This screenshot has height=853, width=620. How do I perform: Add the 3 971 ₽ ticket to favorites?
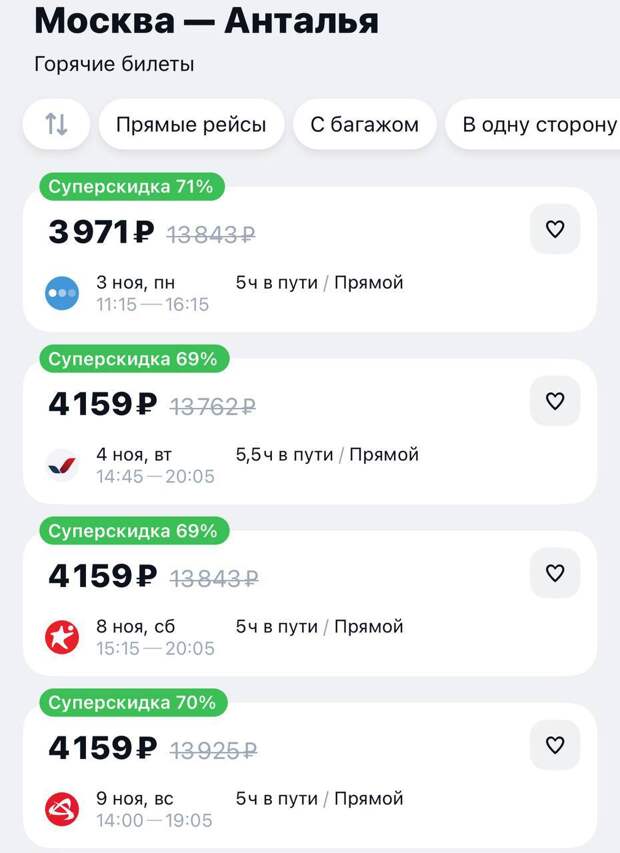pos(555,229)
